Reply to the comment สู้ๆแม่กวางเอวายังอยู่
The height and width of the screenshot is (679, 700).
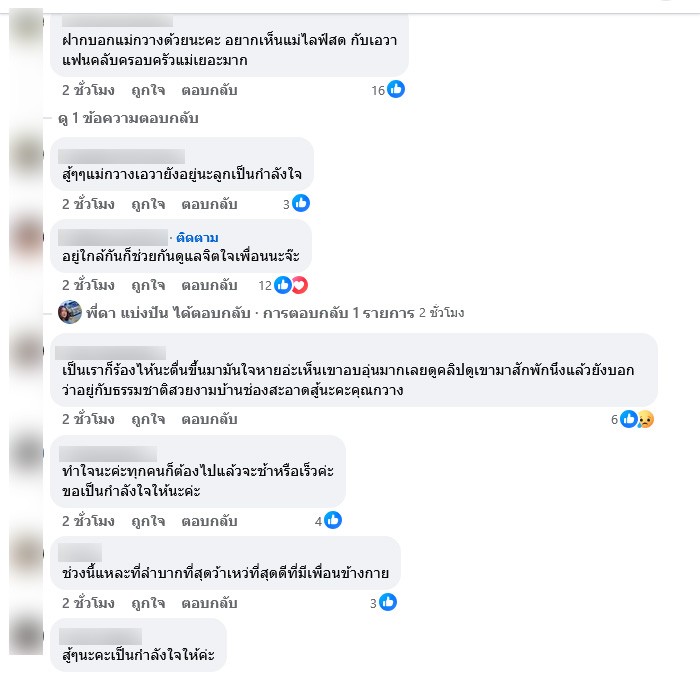208,204
